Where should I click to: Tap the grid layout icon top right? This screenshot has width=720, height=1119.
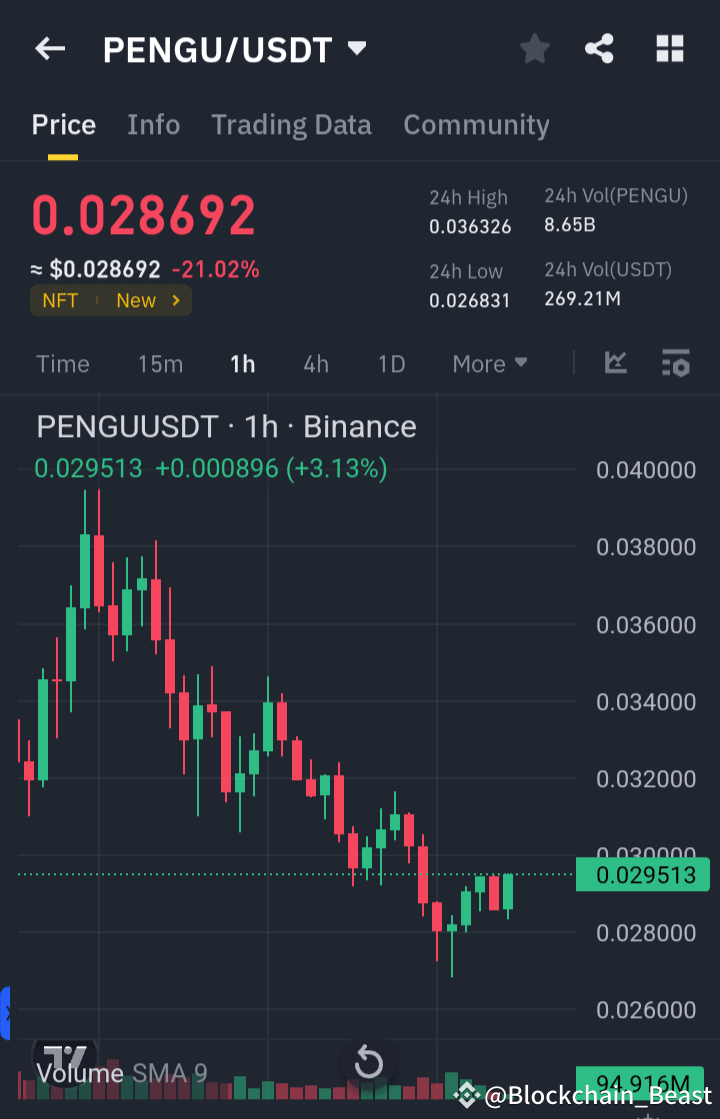[669, 47]
